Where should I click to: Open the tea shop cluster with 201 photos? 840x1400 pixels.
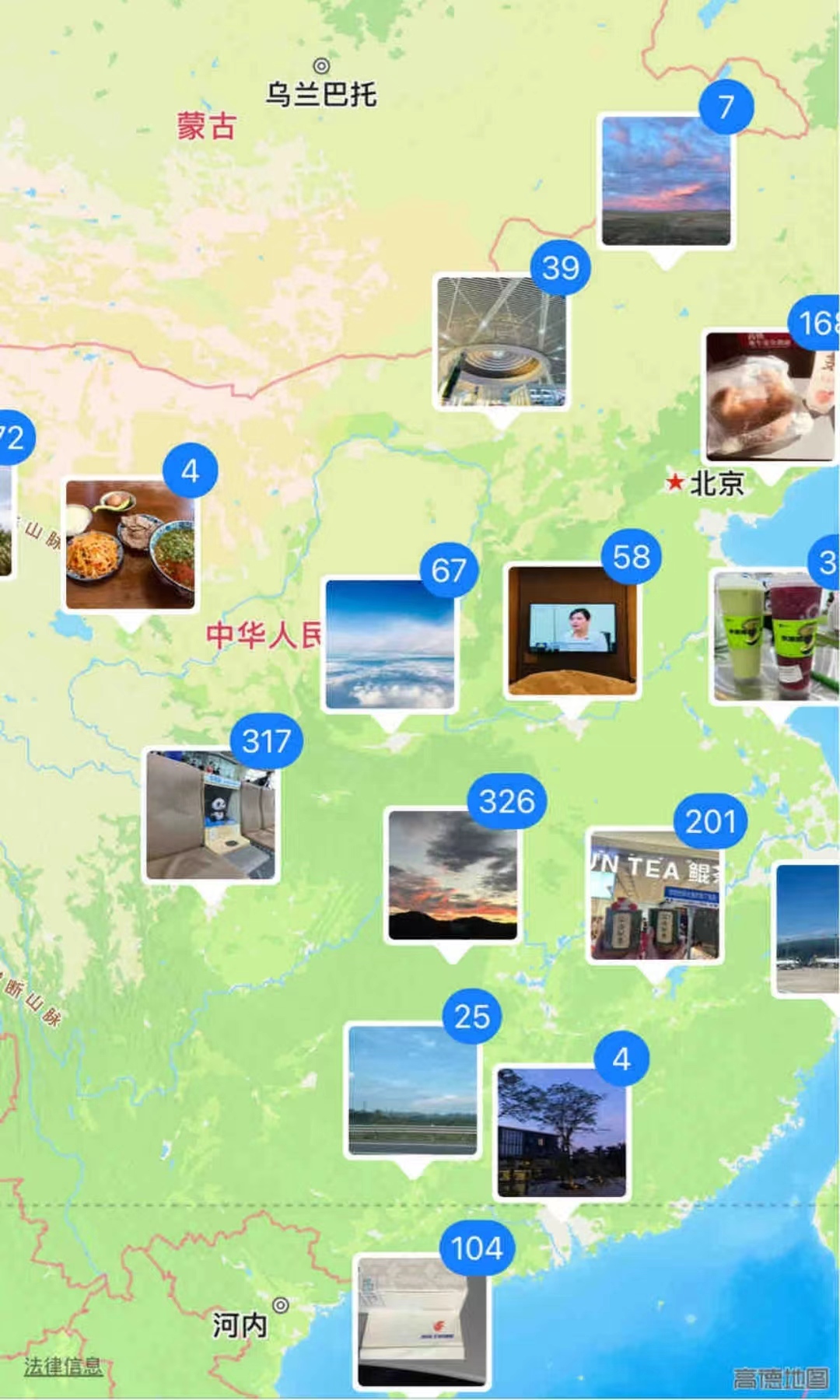(655, 895)
